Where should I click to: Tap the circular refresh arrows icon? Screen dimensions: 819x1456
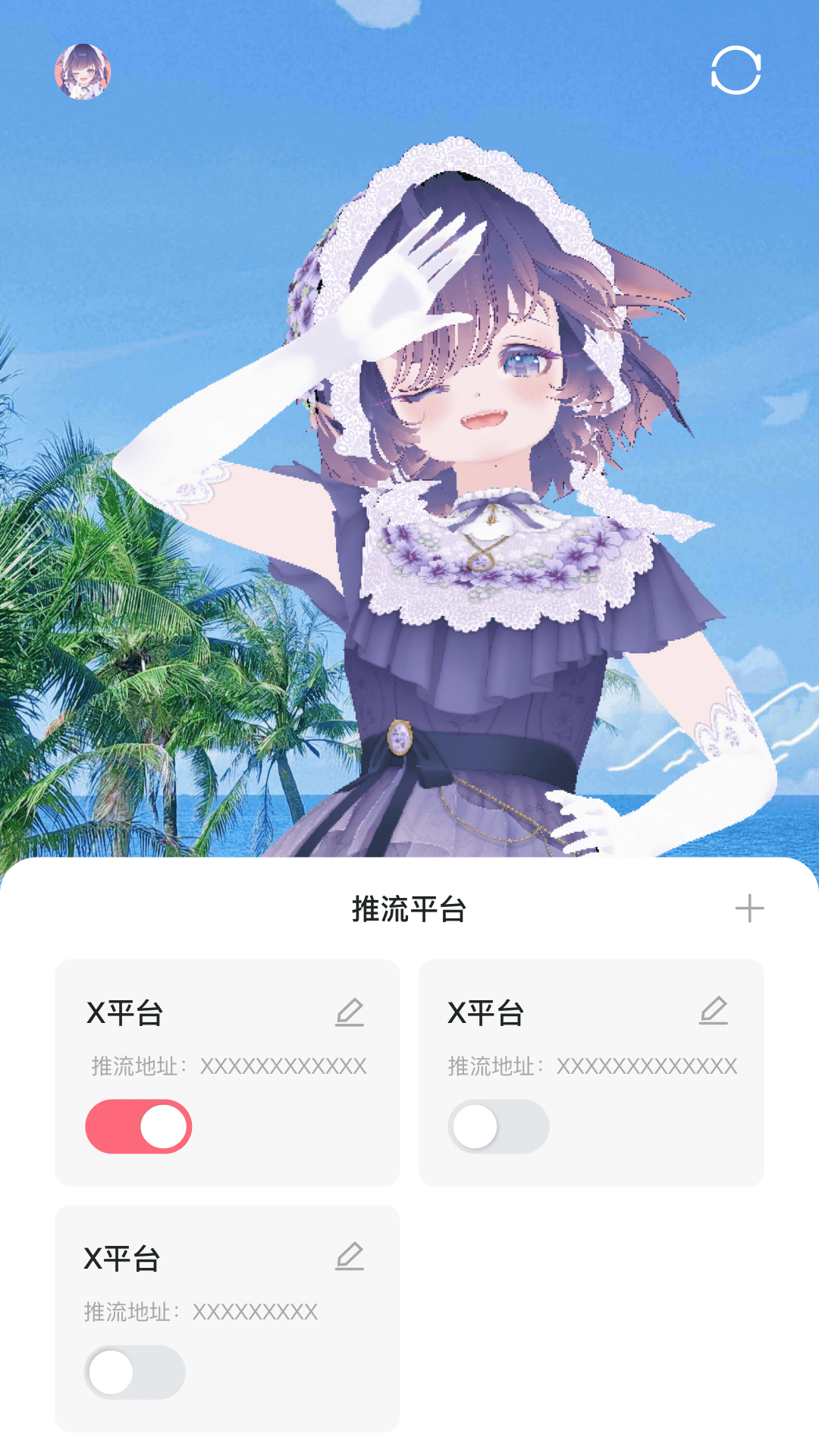[736, 71]
